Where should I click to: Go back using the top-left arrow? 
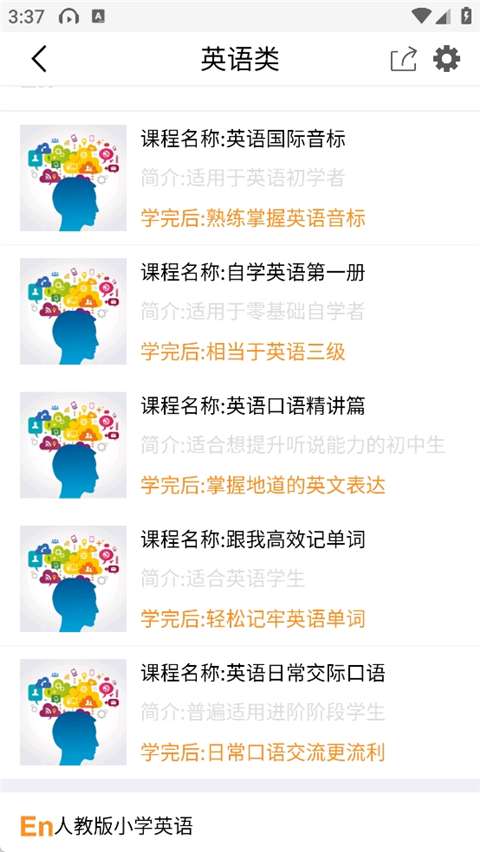39,59
